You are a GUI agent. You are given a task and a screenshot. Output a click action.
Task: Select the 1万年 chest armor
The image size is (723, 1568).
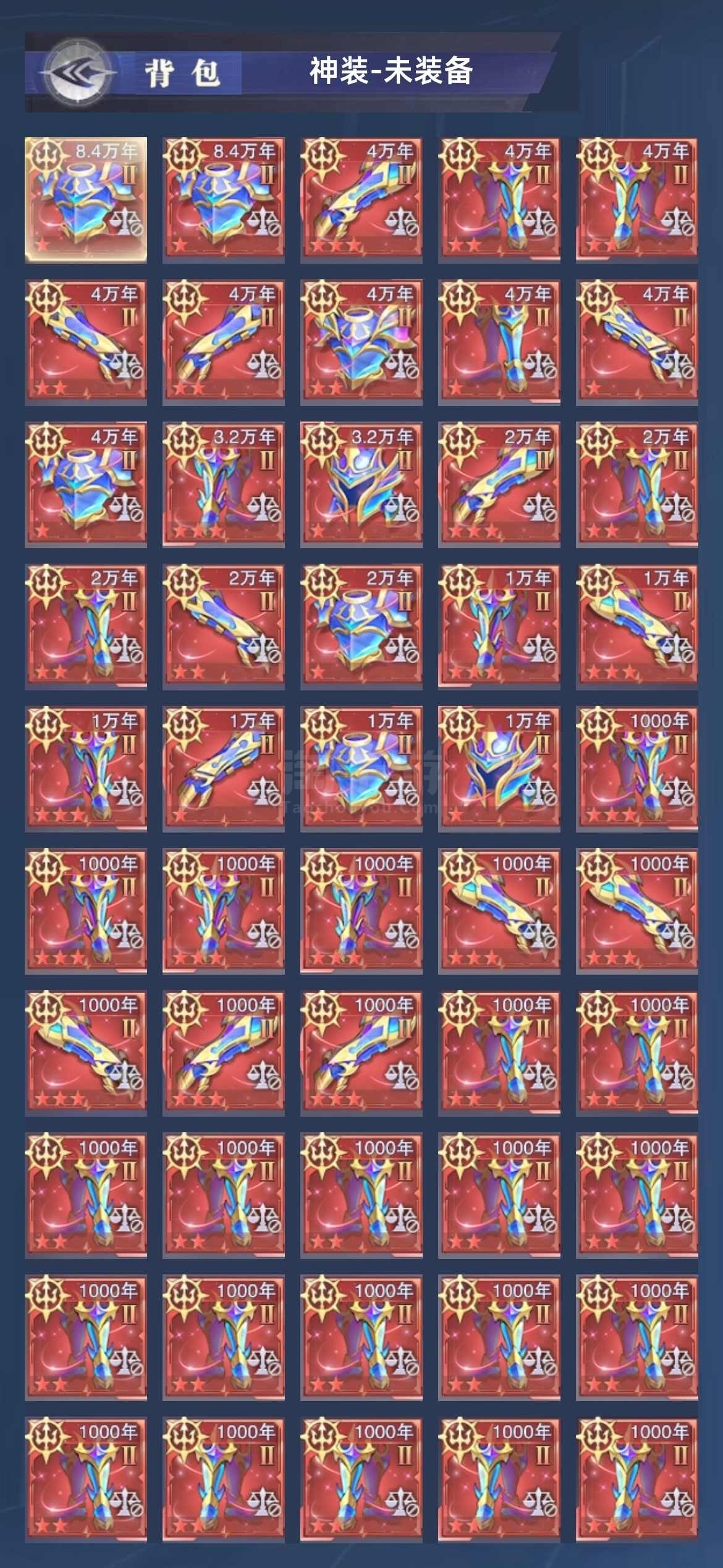point(361,768)
